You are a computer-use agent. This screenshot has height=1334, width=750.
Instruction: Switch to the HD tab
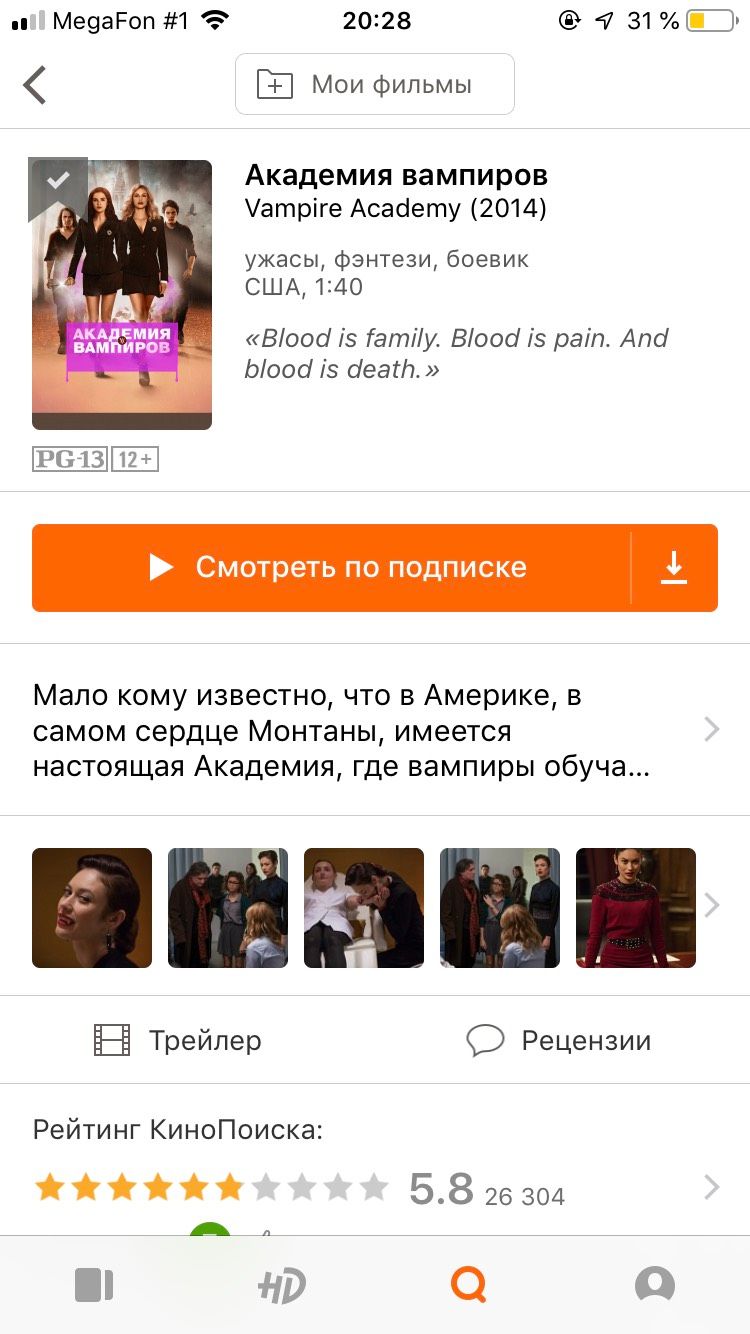pyautogui.click(x=281, y=1285)
